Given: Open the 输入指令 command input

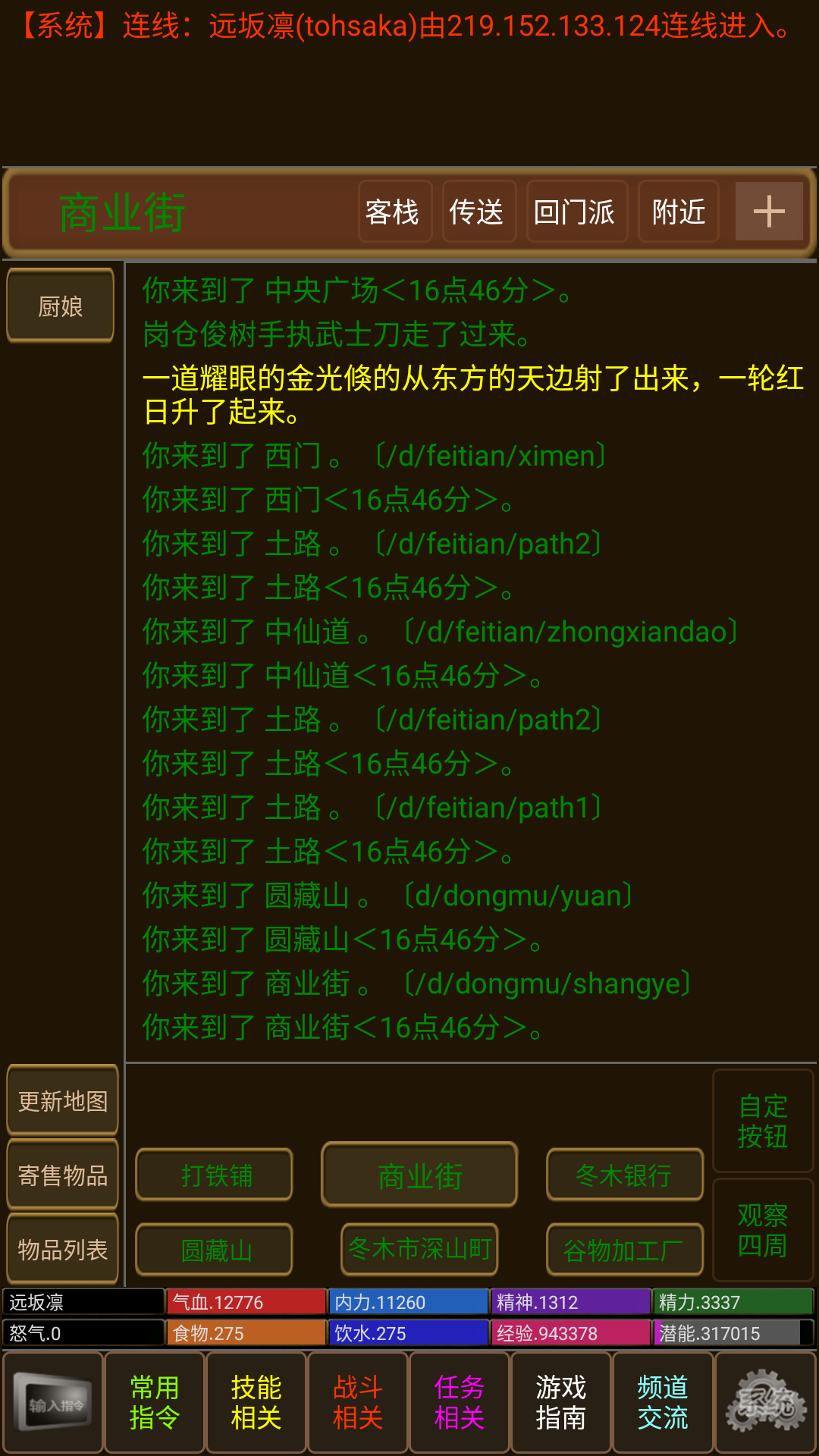Looking at the screenshot, I should pyautogui.click(x=53, y=1404).
